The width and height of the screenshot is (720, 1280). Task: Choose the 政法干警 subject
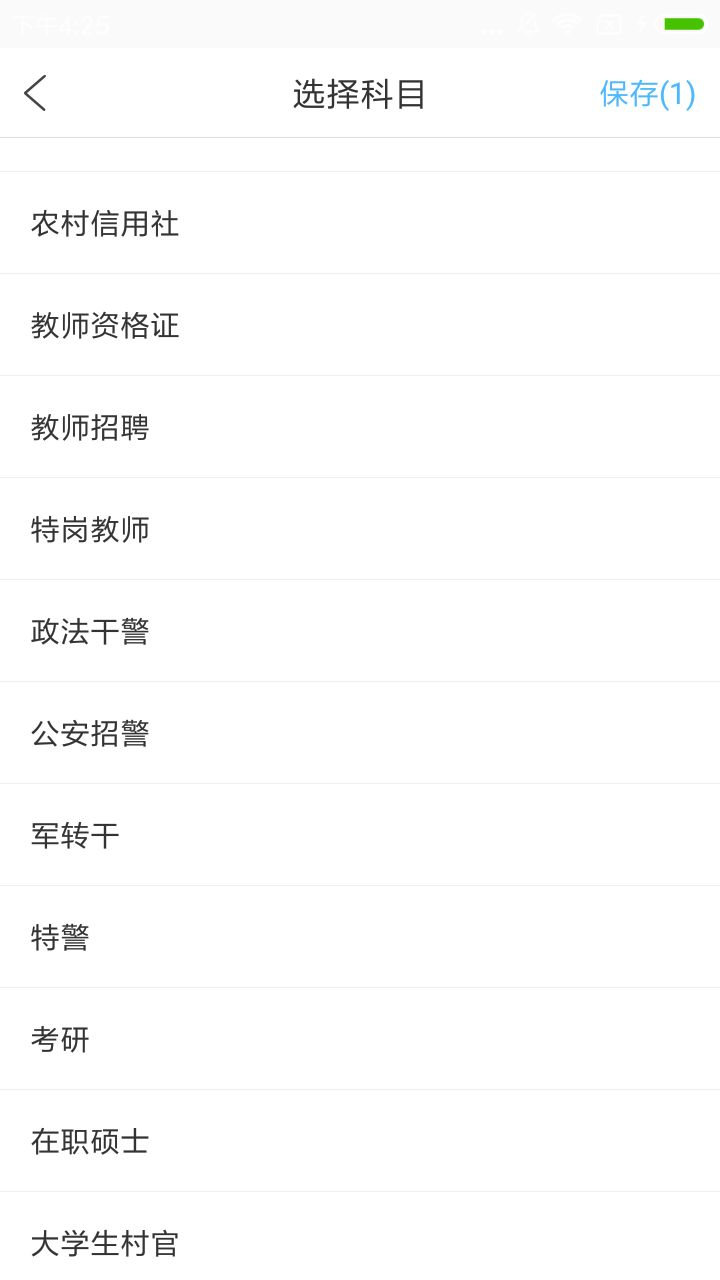pyautogui.click(x=360, y=631)
